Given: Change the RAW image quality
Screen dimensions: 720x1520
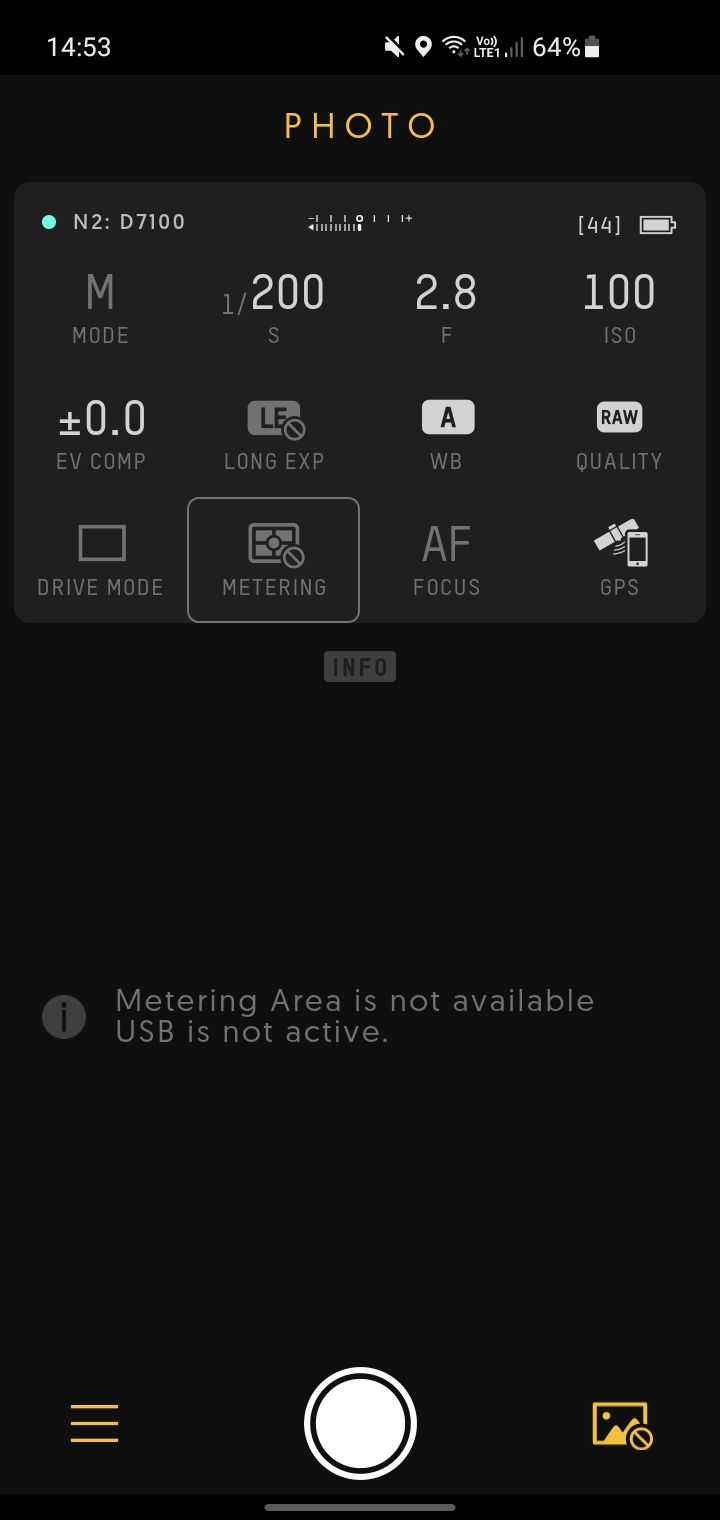Looking at the screenshot, I should tap(619, 434).
